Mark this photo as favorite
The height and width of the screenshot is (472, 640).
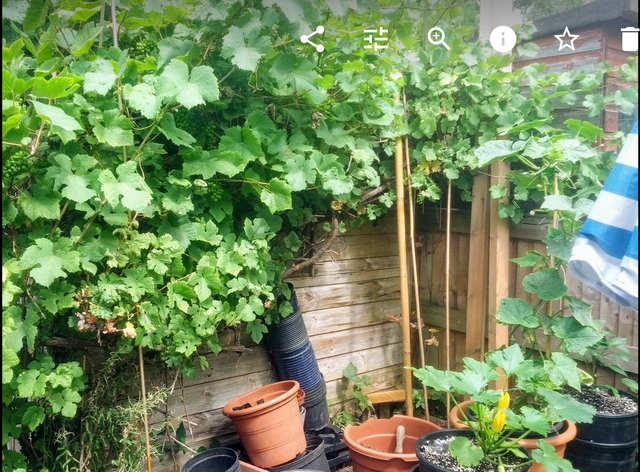point(566,39)
